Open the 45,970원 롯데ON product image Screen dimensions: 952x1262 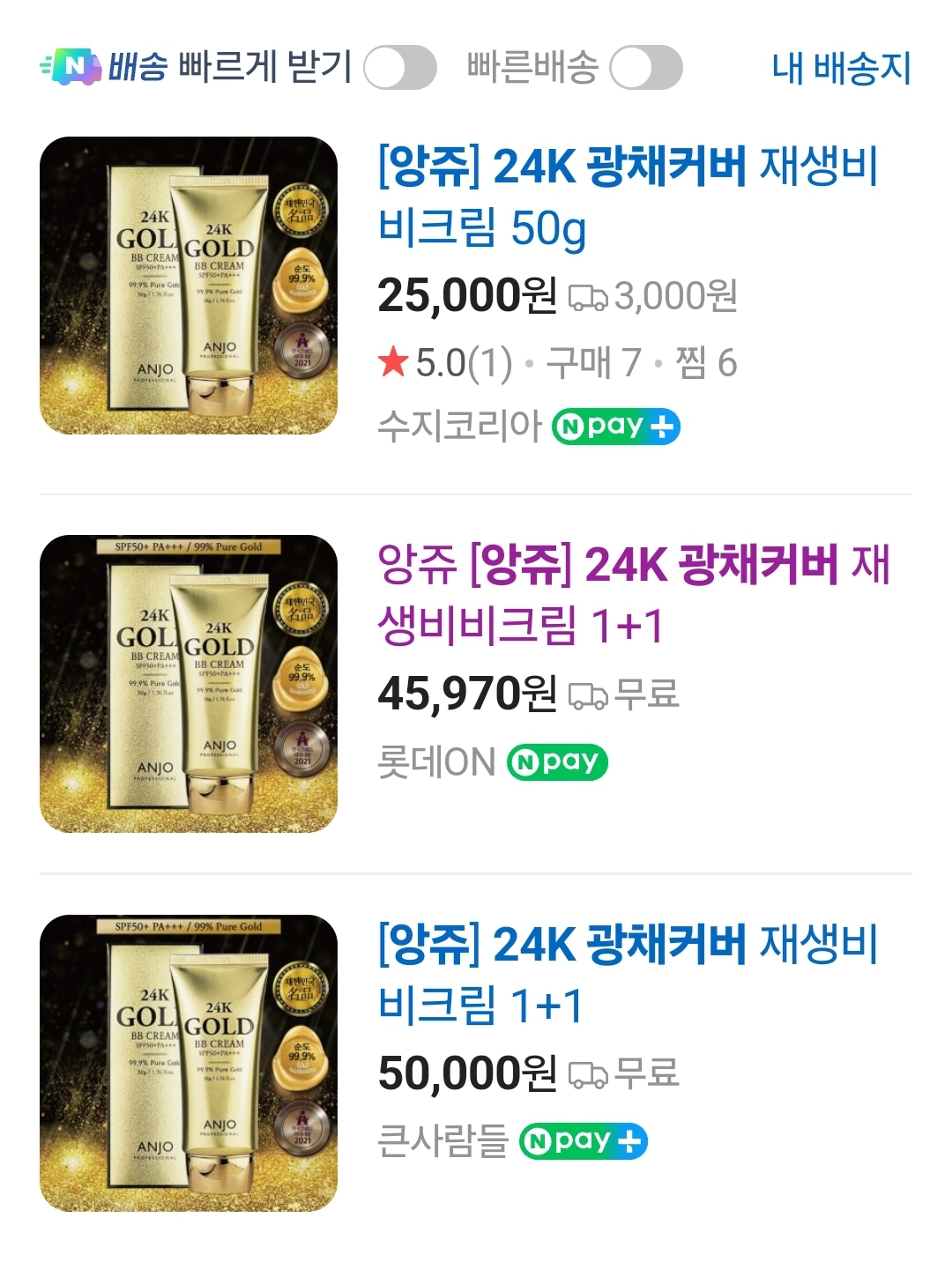pos(189,684)
